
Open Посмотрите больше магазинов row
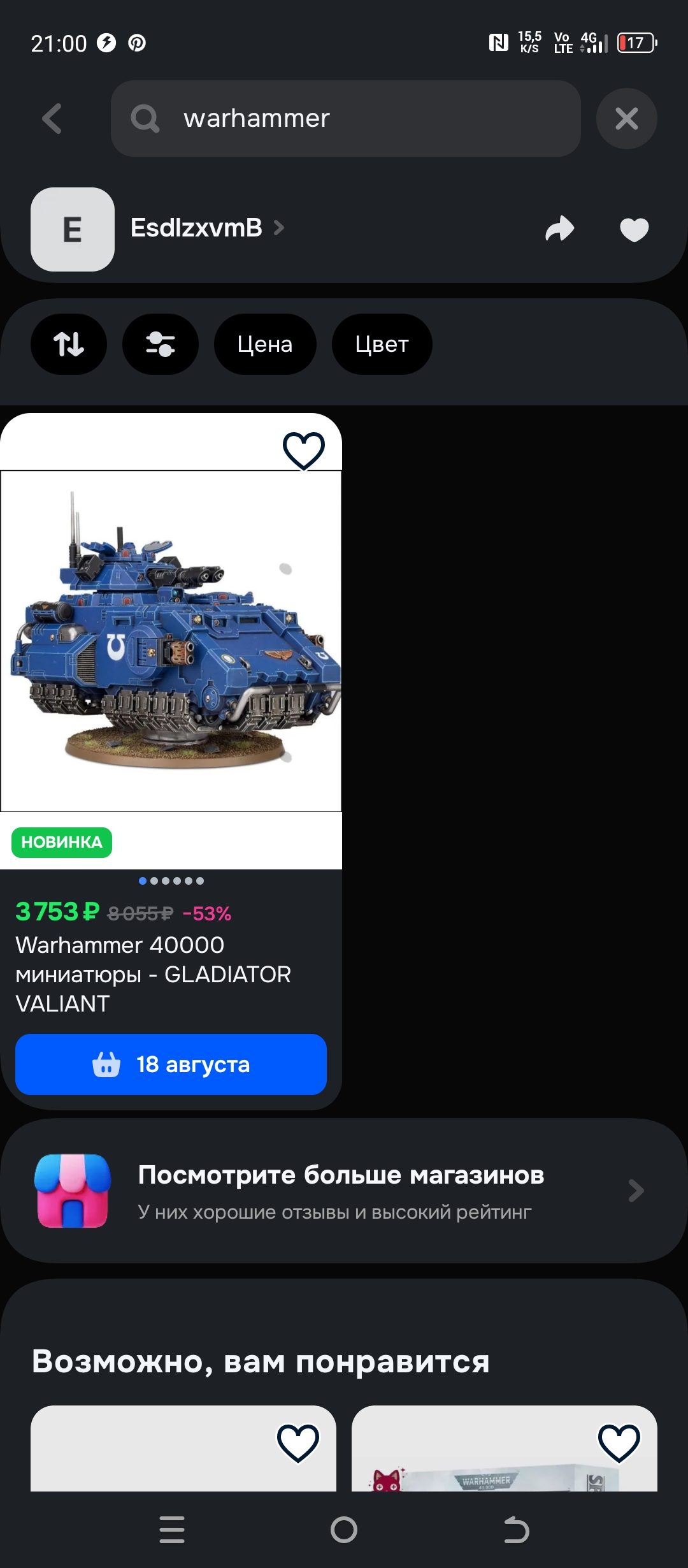pyautogui.click(x=344, y=1191)
